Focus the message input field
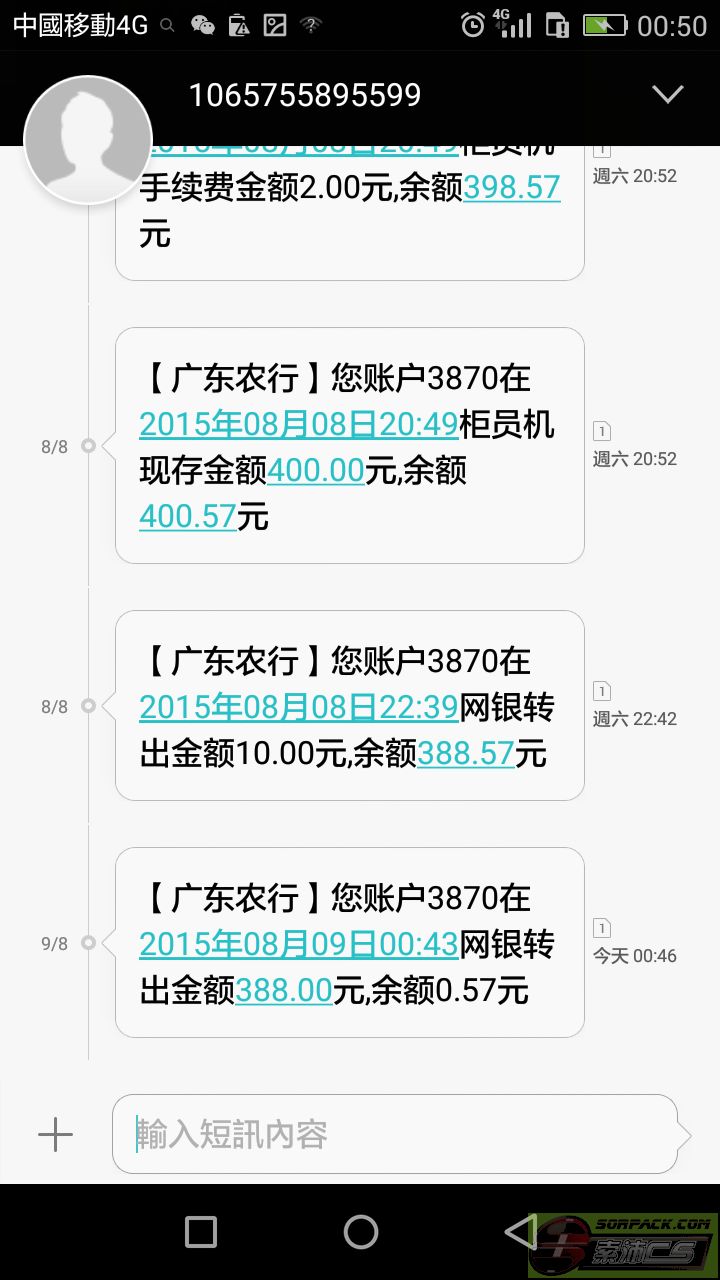This screenshot has width=720, height=1280. [x=395, y=1134]
